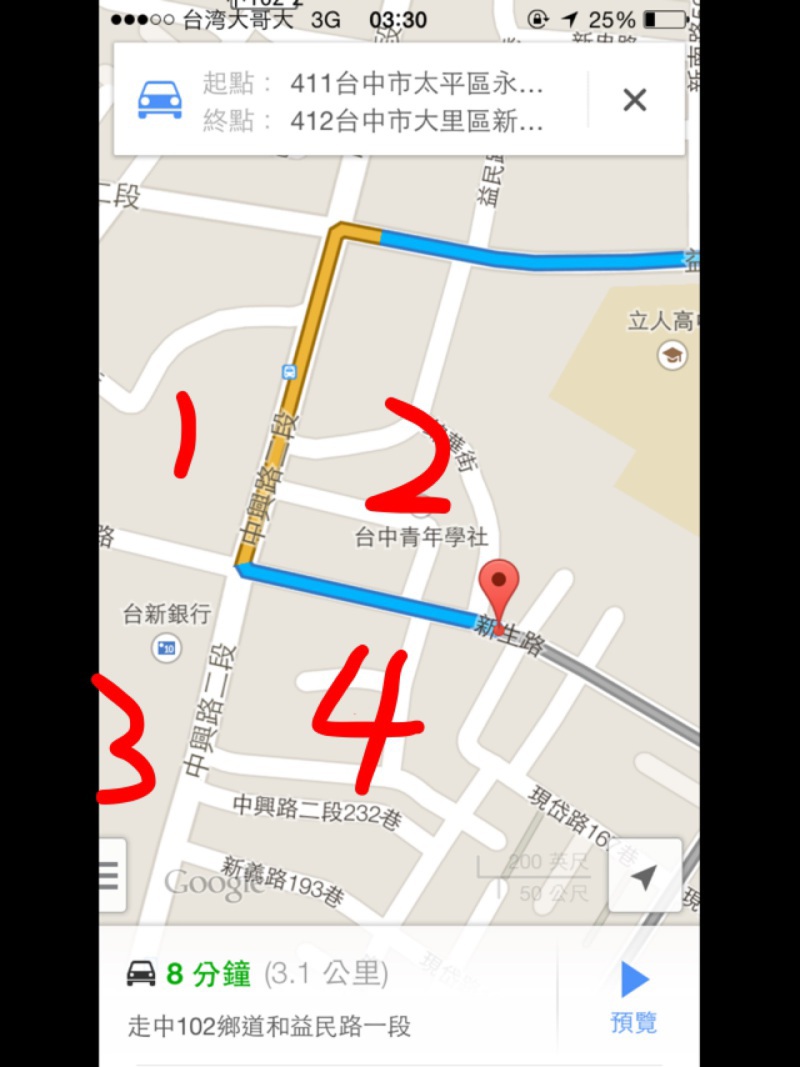This screenshot has height=1067, width=800.
Task: Tap the 台新銀行 ATM marker
Action: [x=166, y=648]
